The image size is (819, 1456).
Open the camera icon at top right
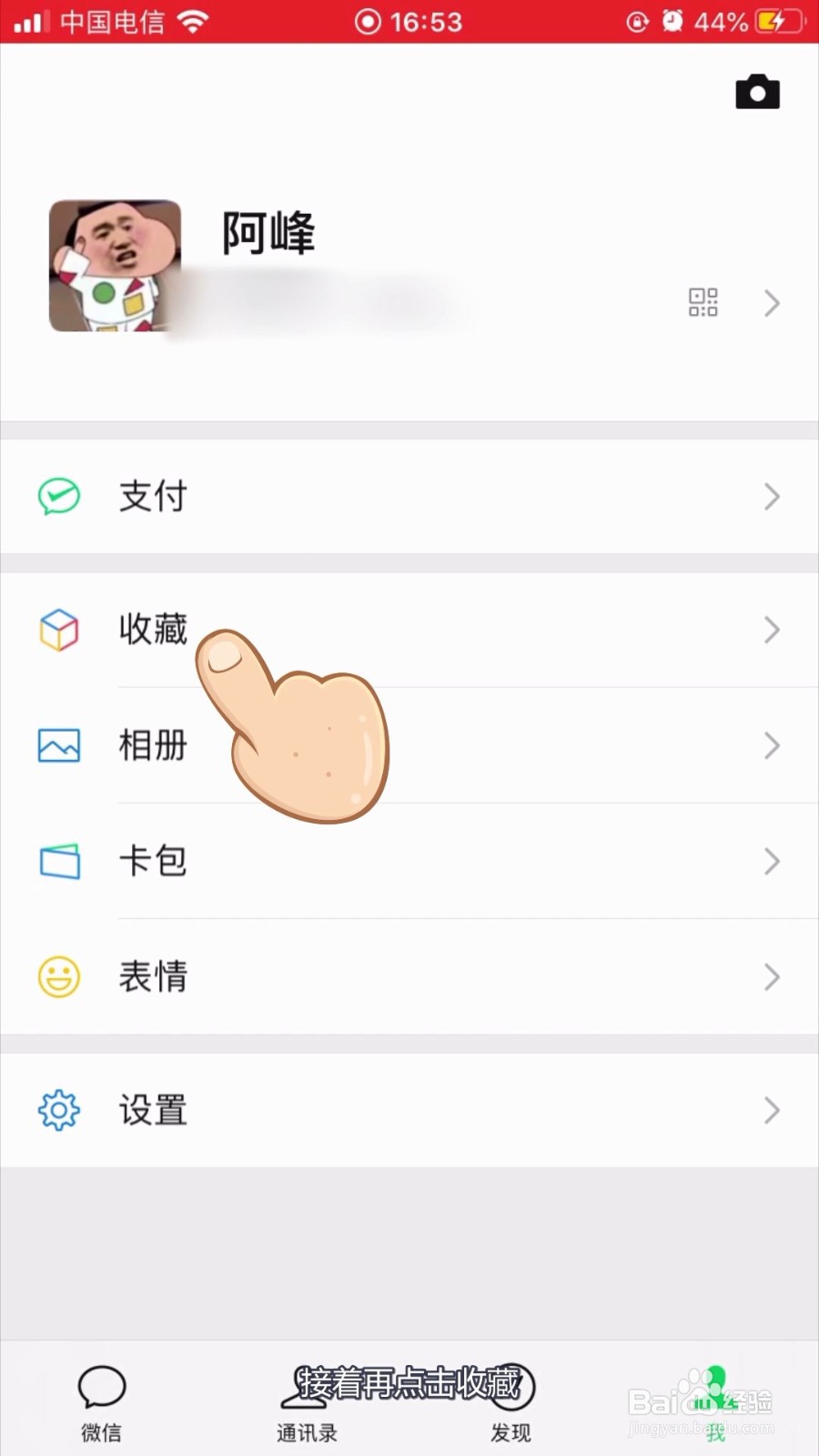(758, 91)
